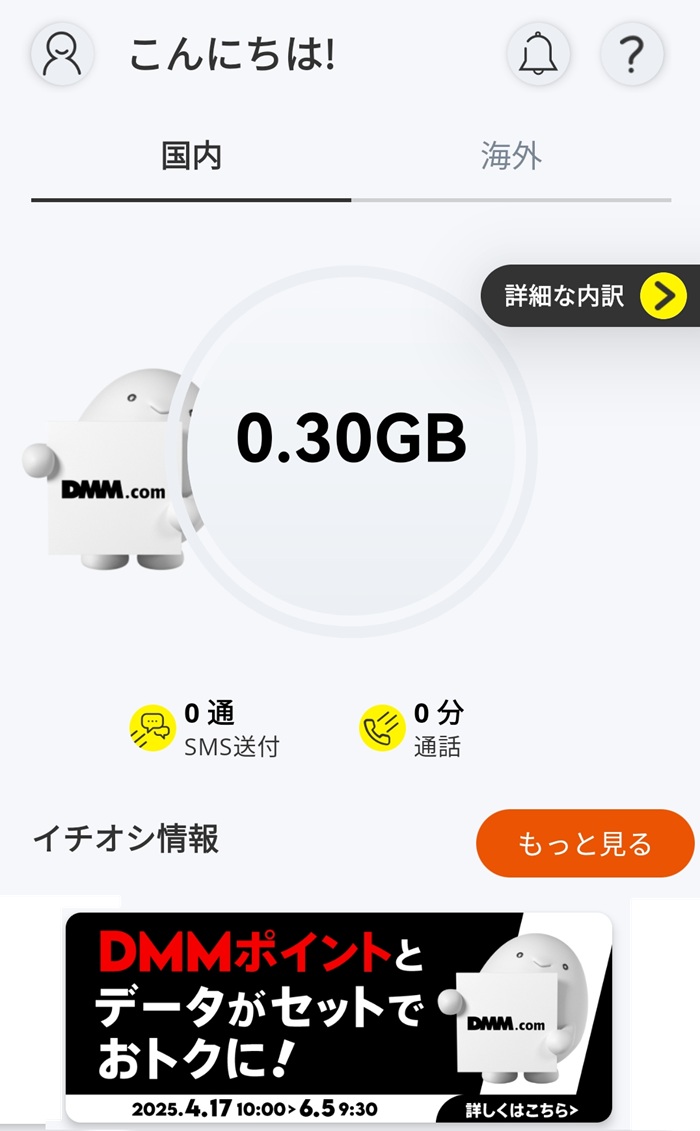700x1131 pixels.
Task: Tap the もっと見る button
Action: pos(584,843)
